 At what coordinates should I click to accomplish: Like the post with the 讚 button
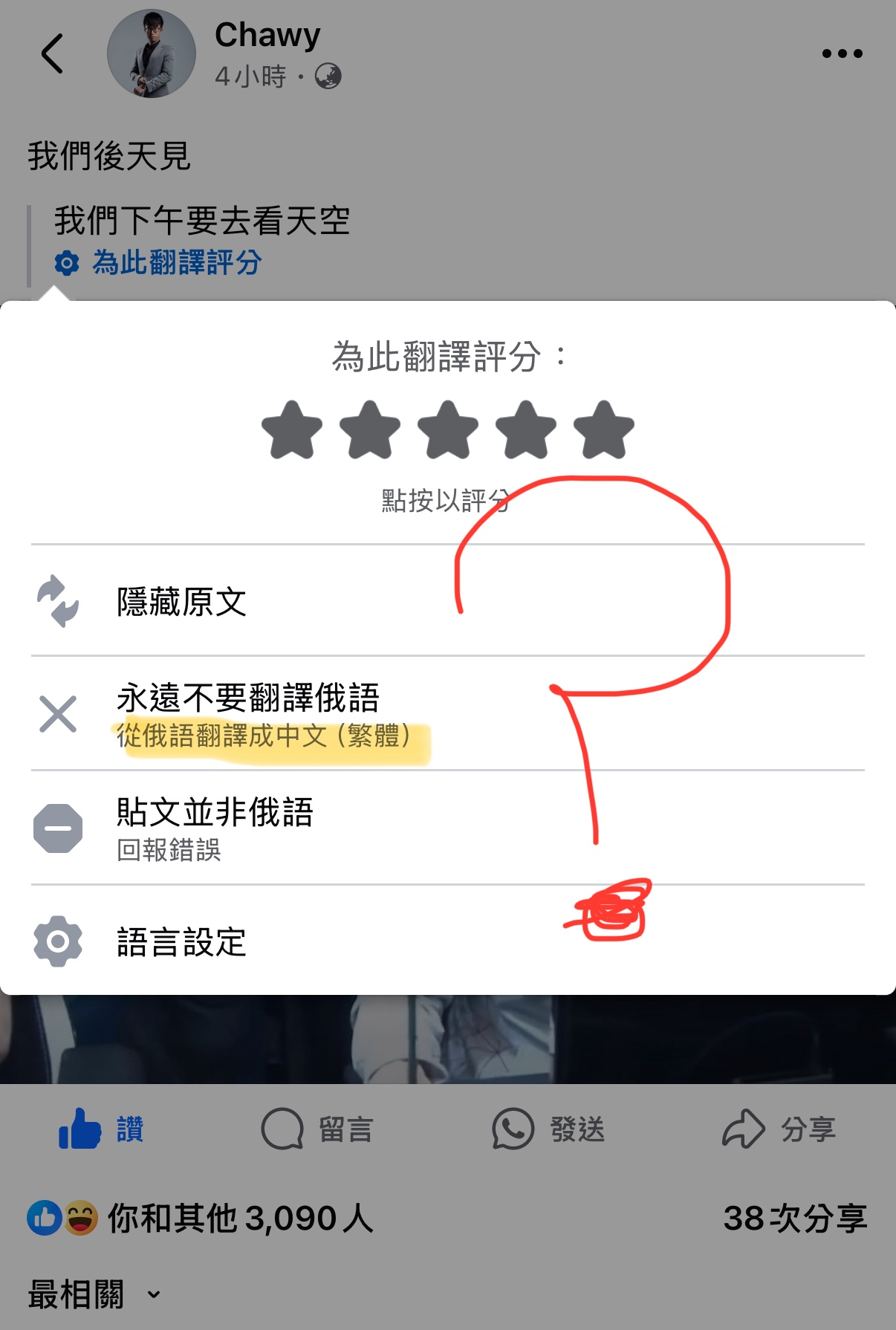tap(102, 1129)
